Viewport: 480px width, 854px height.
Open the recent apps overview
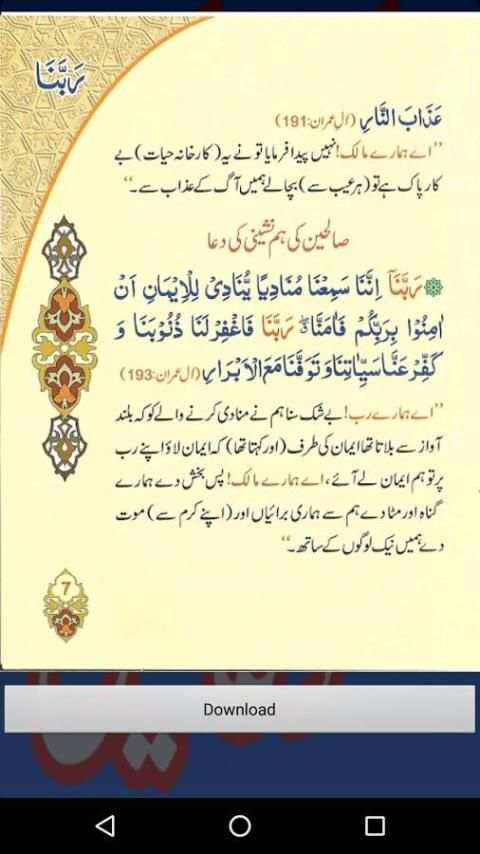[x=375, y=826]
